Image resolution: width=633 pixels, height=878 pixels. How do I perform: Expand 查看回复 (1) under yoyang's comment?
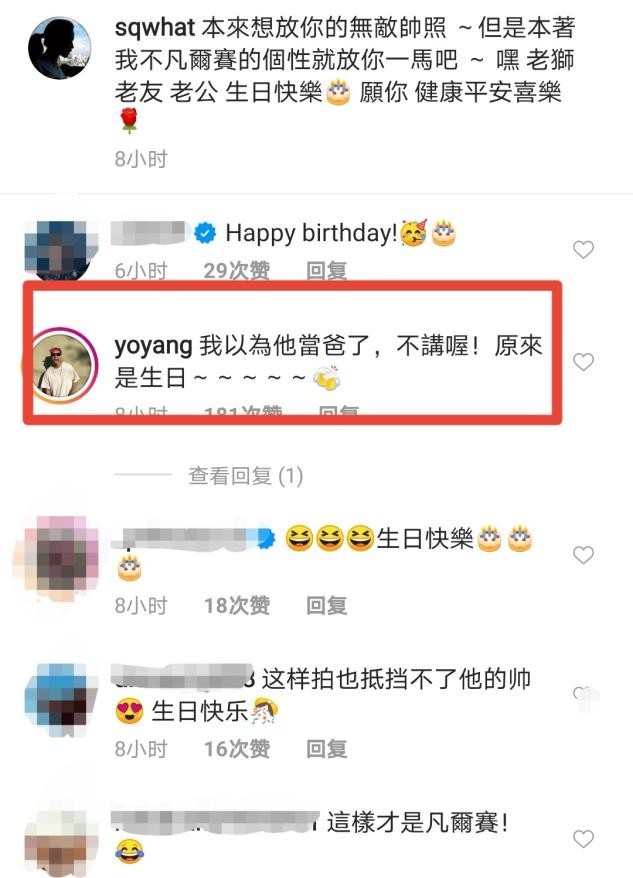[245, 477]
